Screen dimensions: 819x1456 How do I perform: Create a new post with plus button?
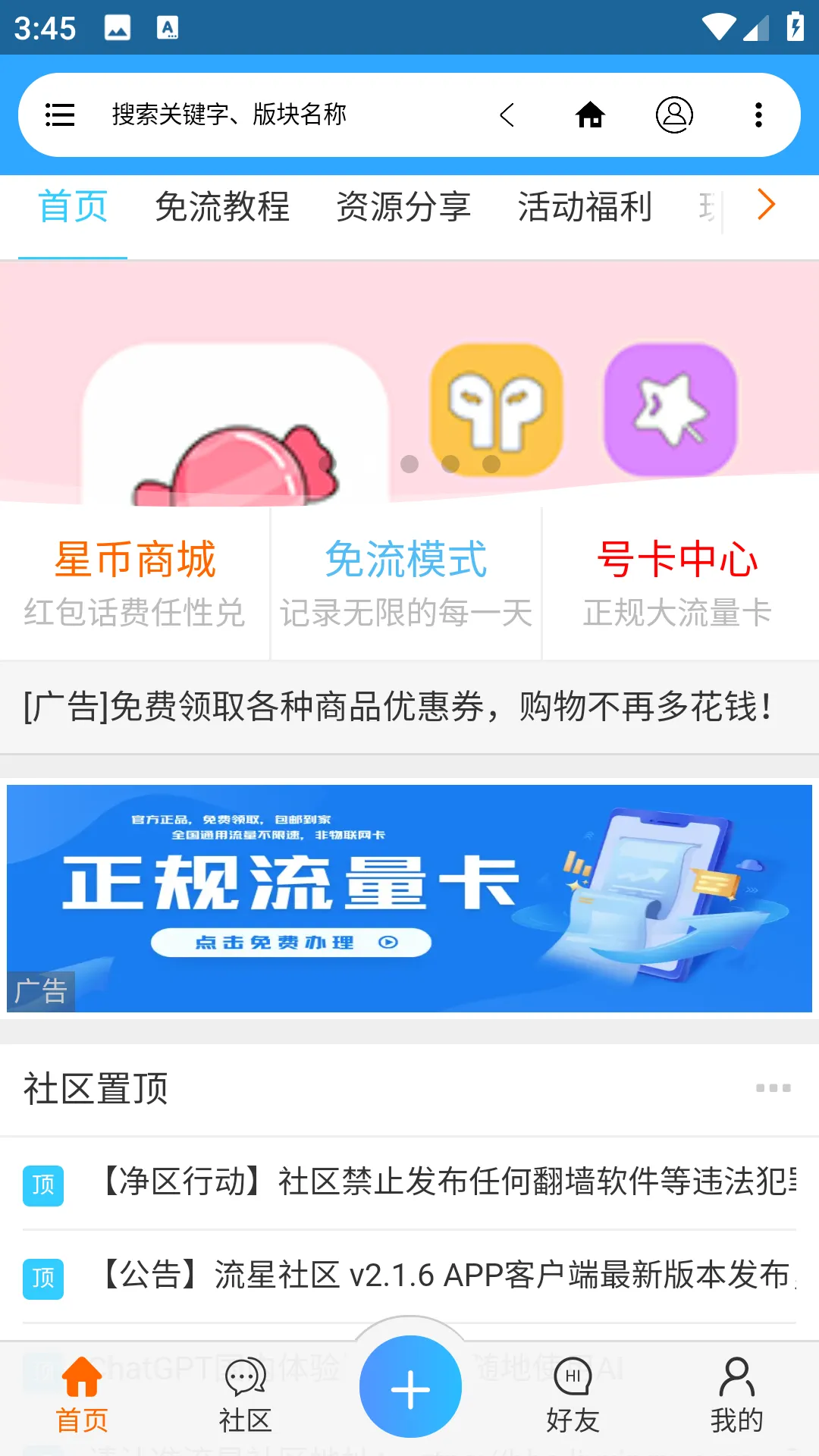[x=410, y=1388]
